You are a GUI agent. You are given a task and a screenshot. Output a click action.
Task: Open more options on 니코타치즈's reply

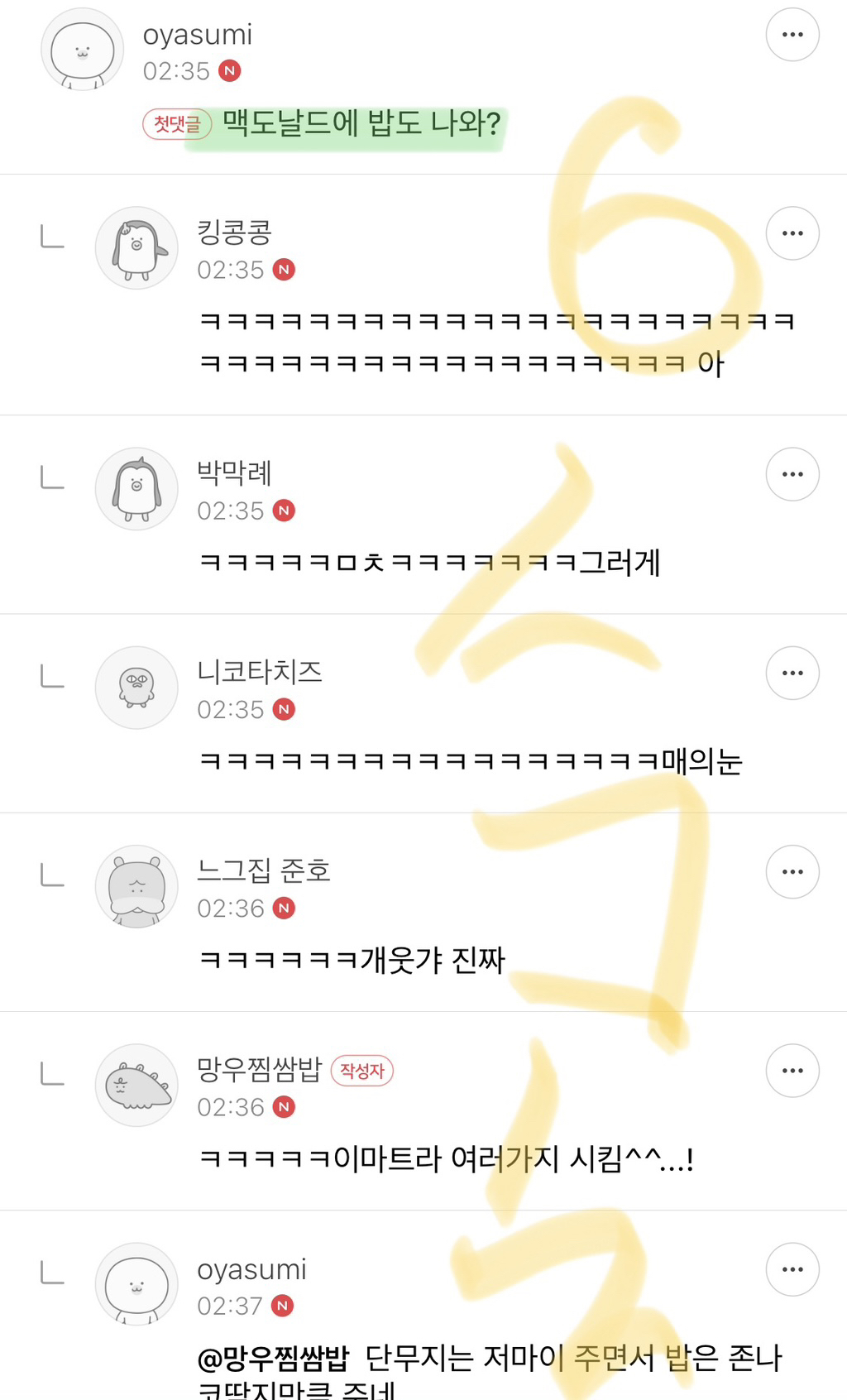pyautogui.click(x=792, y=673)
